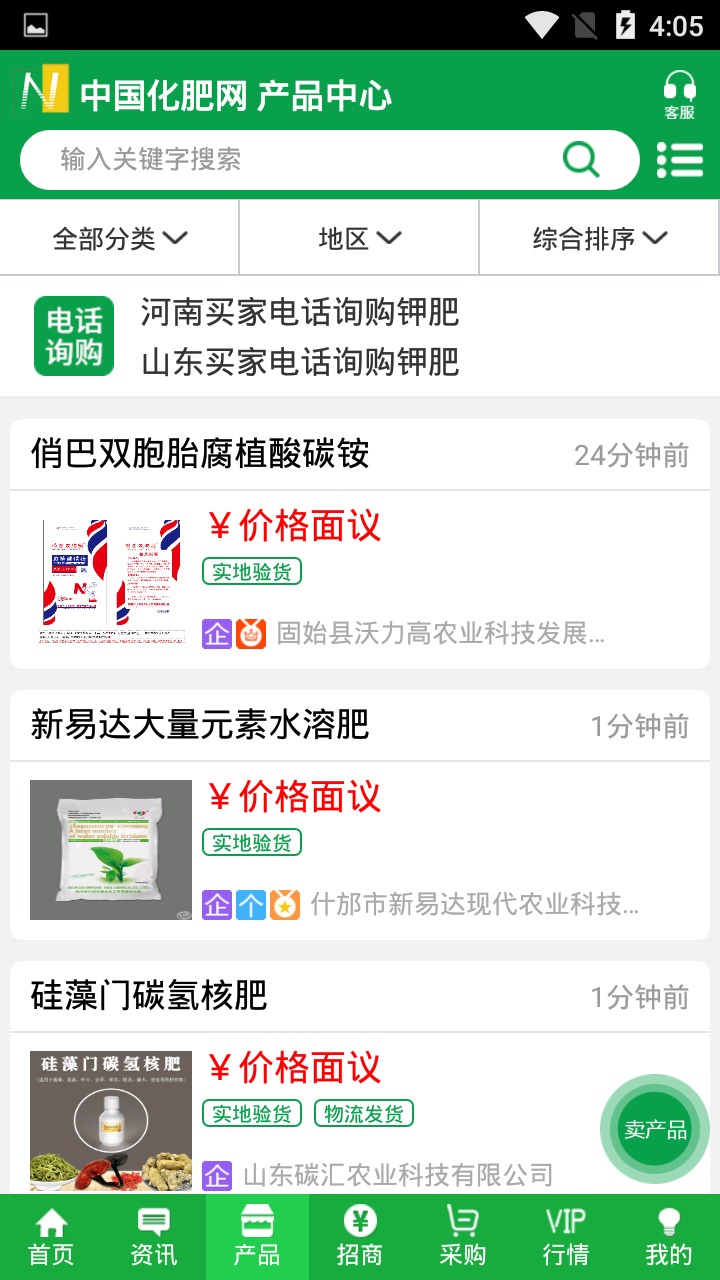This screenshot has width=720, height=1280.
Task: Click the category list icon beside the search bar
Action: 681,159
